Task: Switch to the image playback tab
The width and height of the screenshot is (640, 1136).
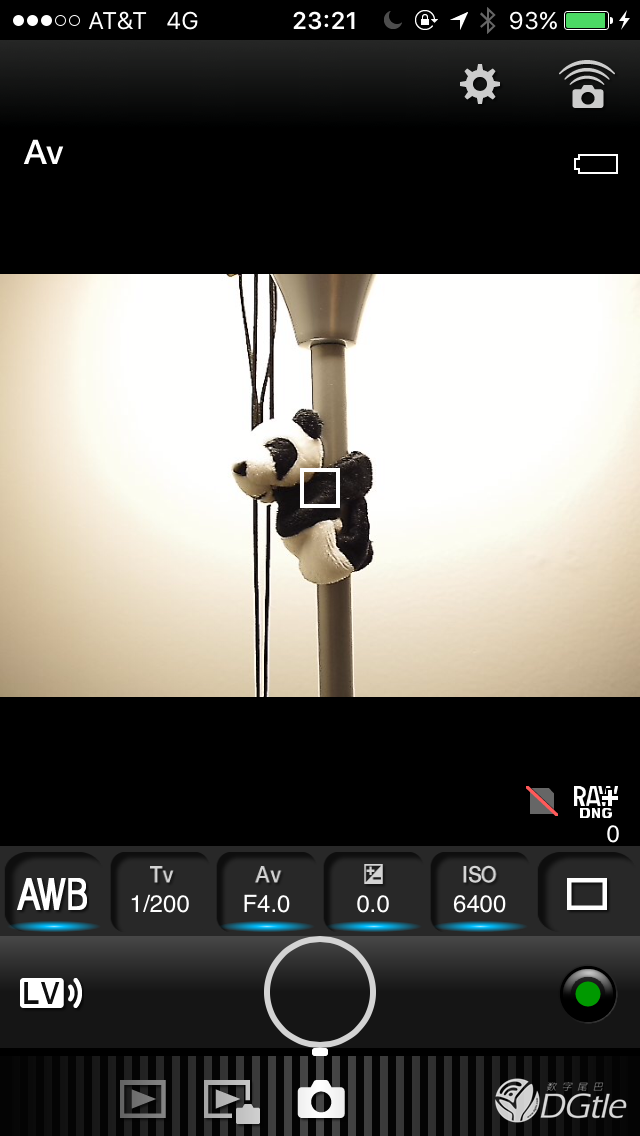Action: pos(143,1099)
